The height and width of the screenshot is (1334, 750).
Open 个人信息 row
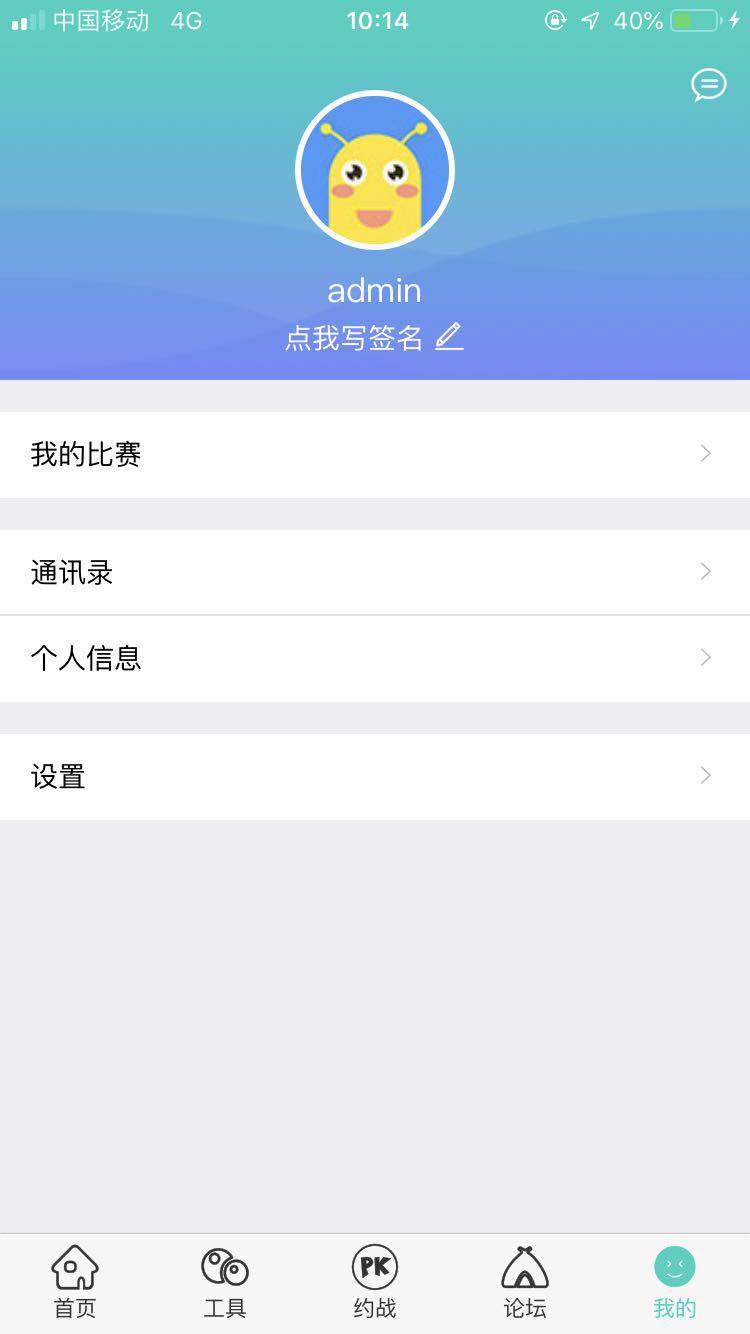click(375, 658)
